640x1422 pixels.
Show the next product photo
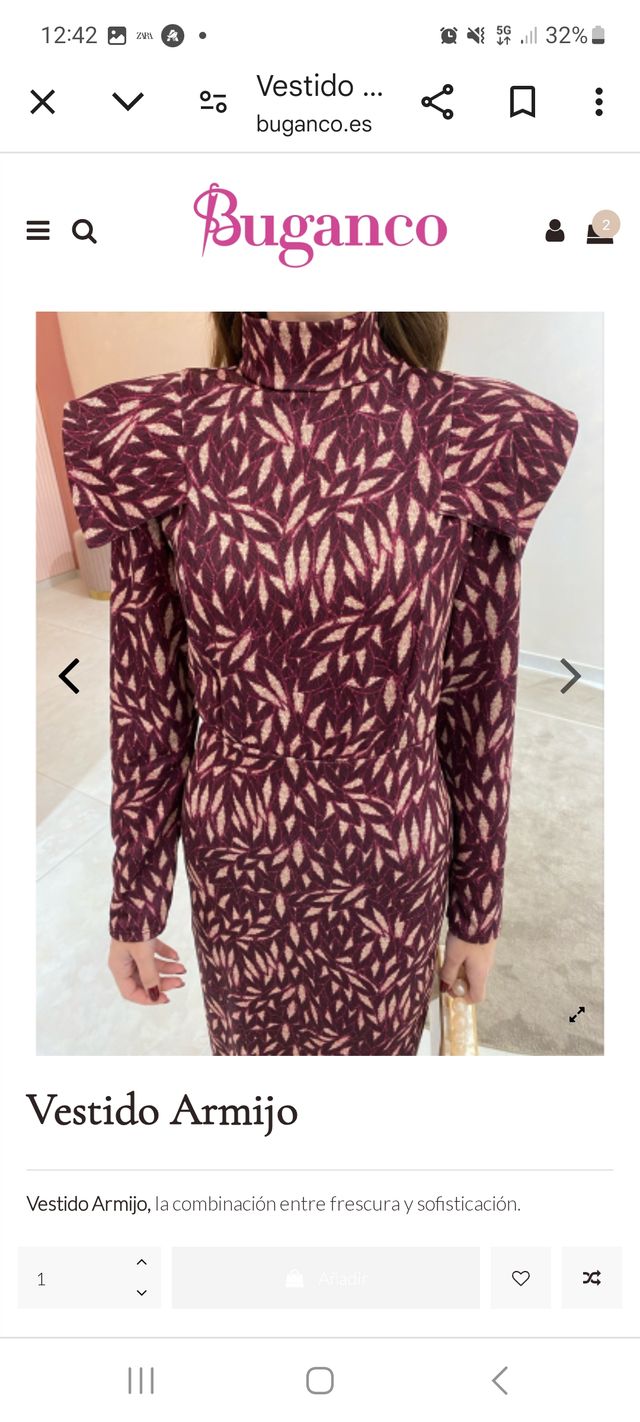[x=570, y=677]
